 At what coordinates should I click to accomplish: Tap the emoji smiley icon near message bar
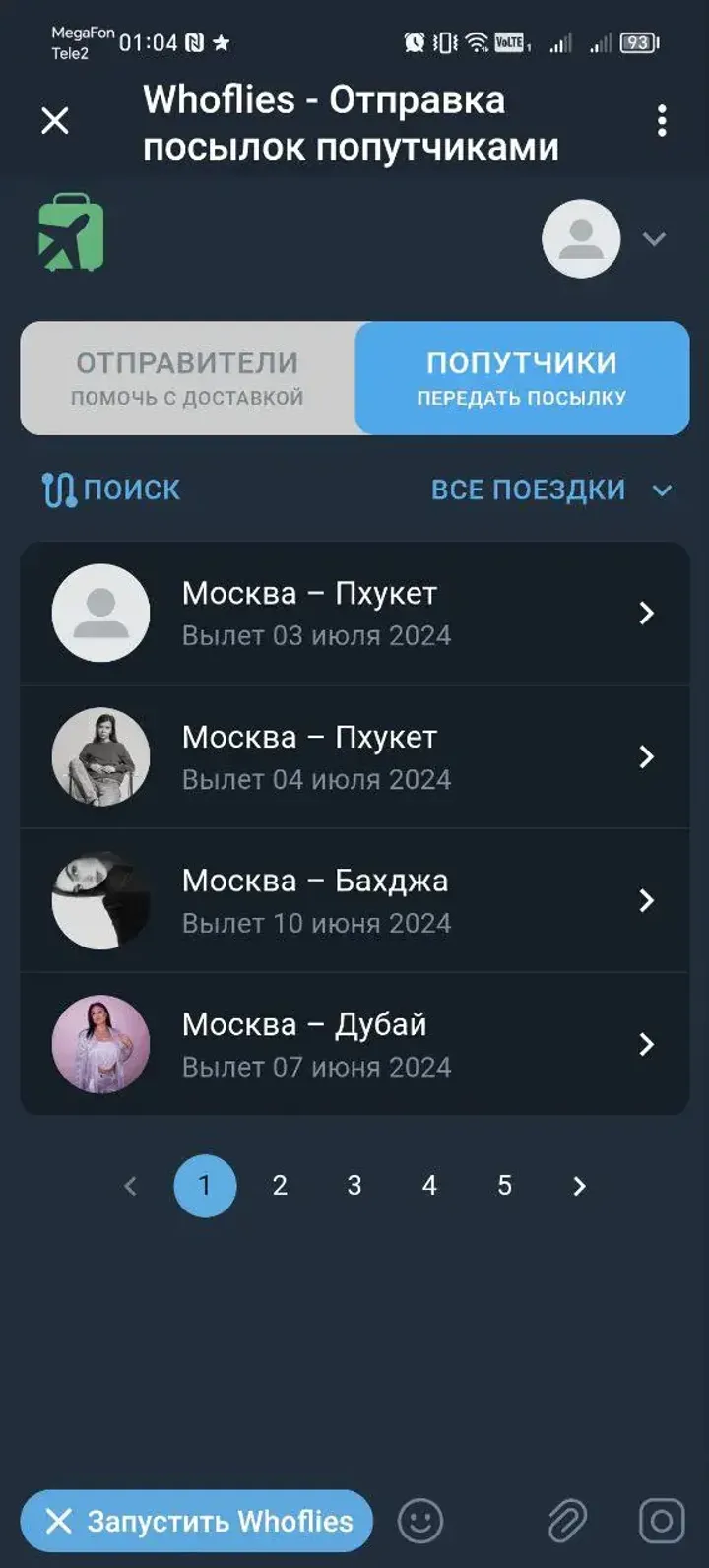[x=420, y=1521]
